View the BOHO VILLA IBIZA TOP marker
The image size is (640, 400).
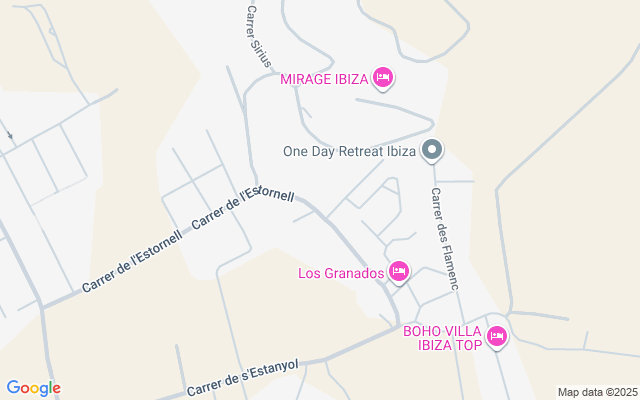(x=497, y=336)
